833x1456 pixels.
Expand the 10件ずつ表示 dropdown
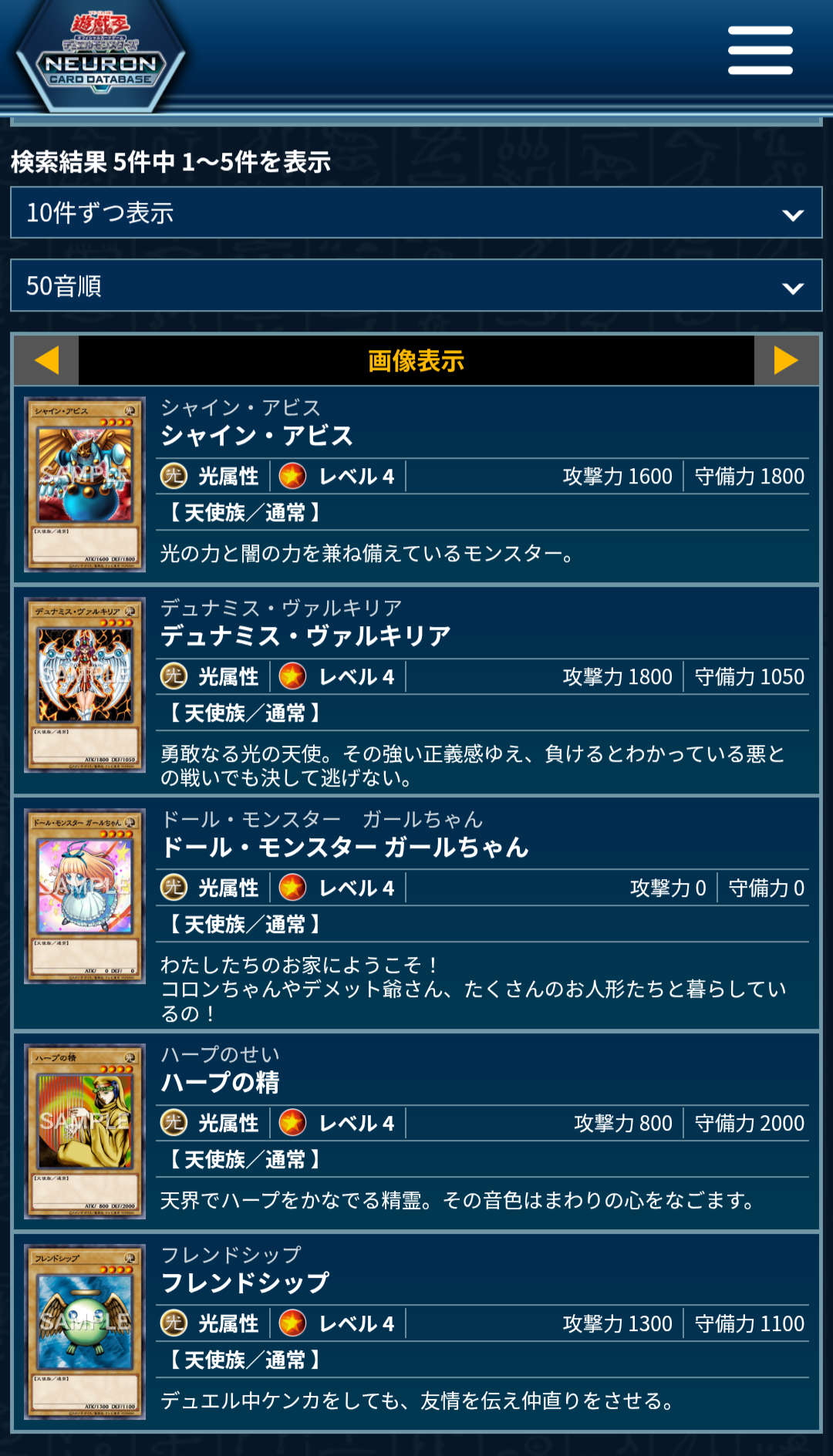(416, 213)
